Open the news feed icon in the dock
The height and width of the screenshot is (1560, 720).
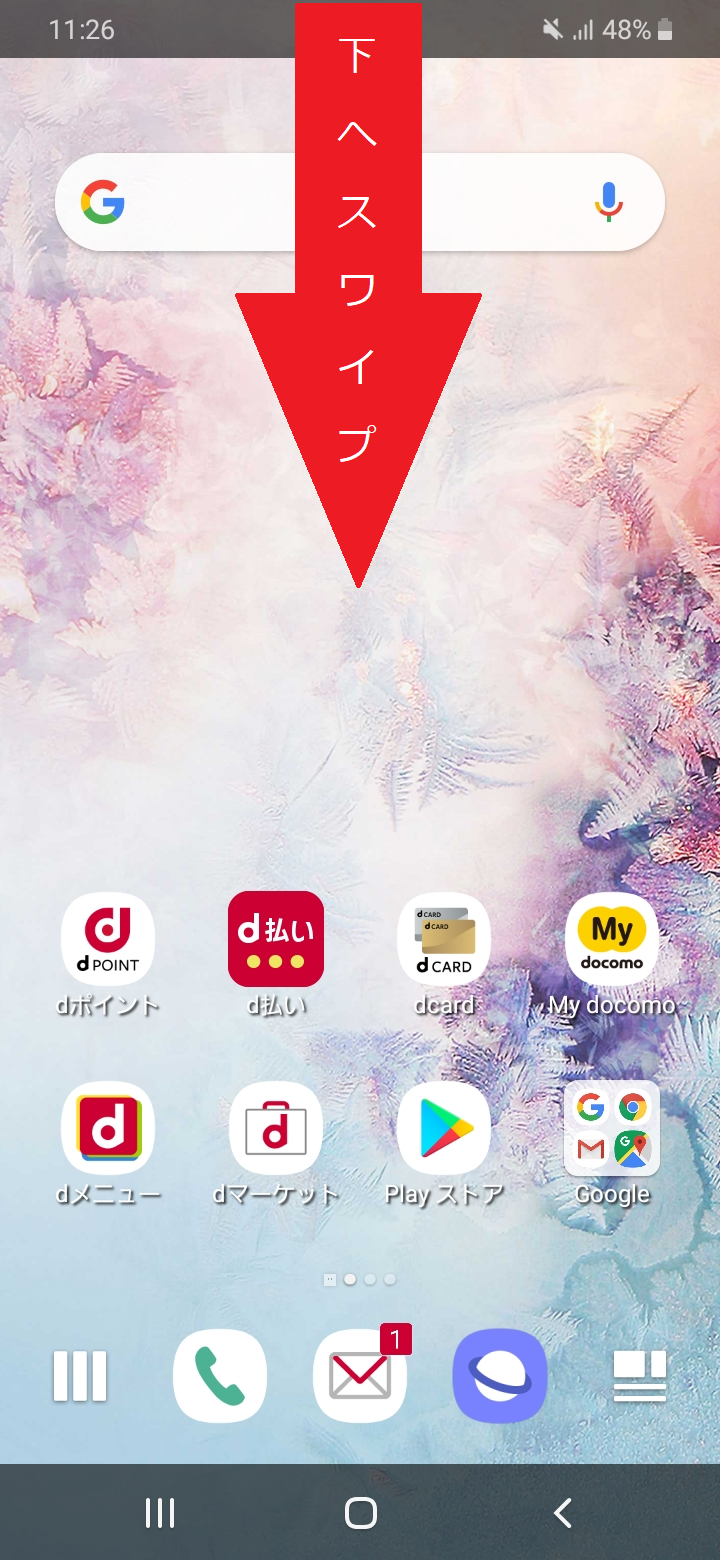tap(640, 1376)
